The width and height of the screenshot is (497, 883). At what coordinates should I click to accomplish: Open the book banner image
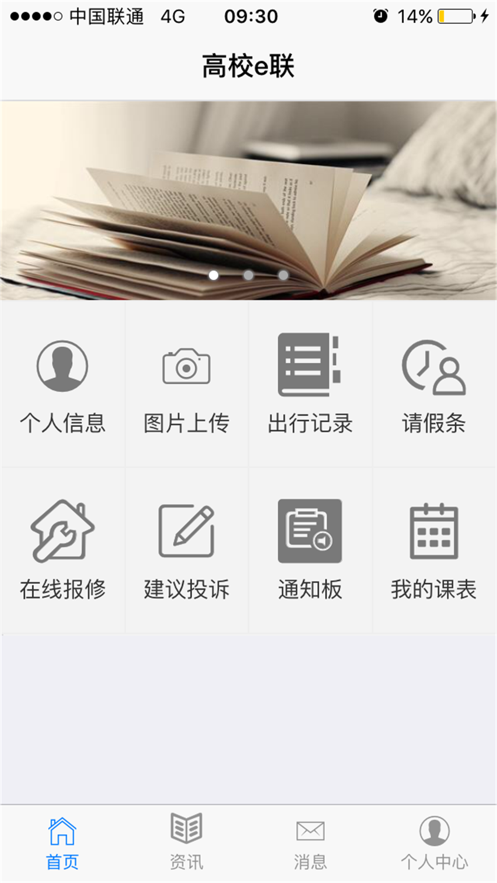pos(248,200)
